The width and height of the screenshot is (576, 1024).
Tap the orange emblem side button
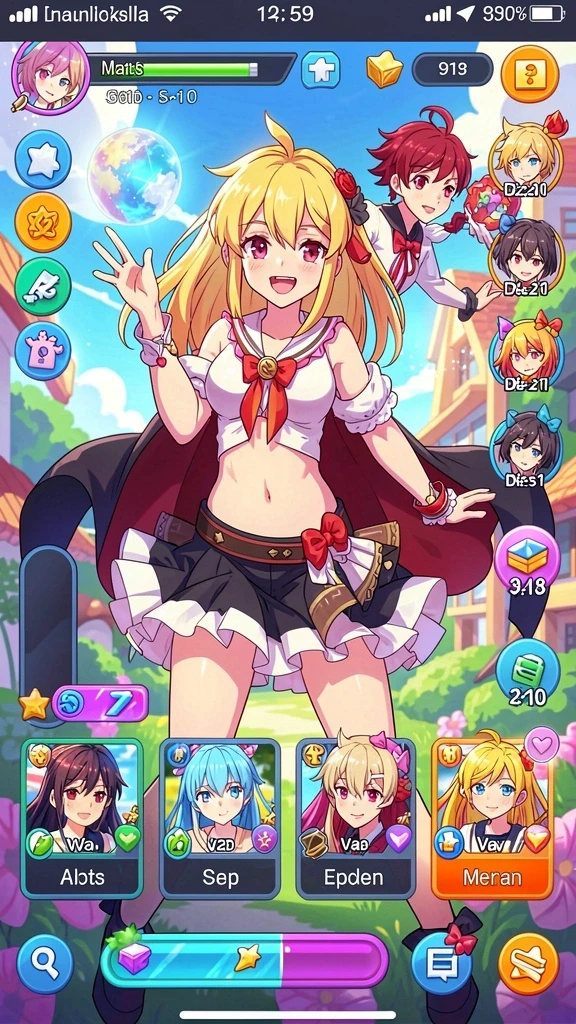tap(43, 223)
